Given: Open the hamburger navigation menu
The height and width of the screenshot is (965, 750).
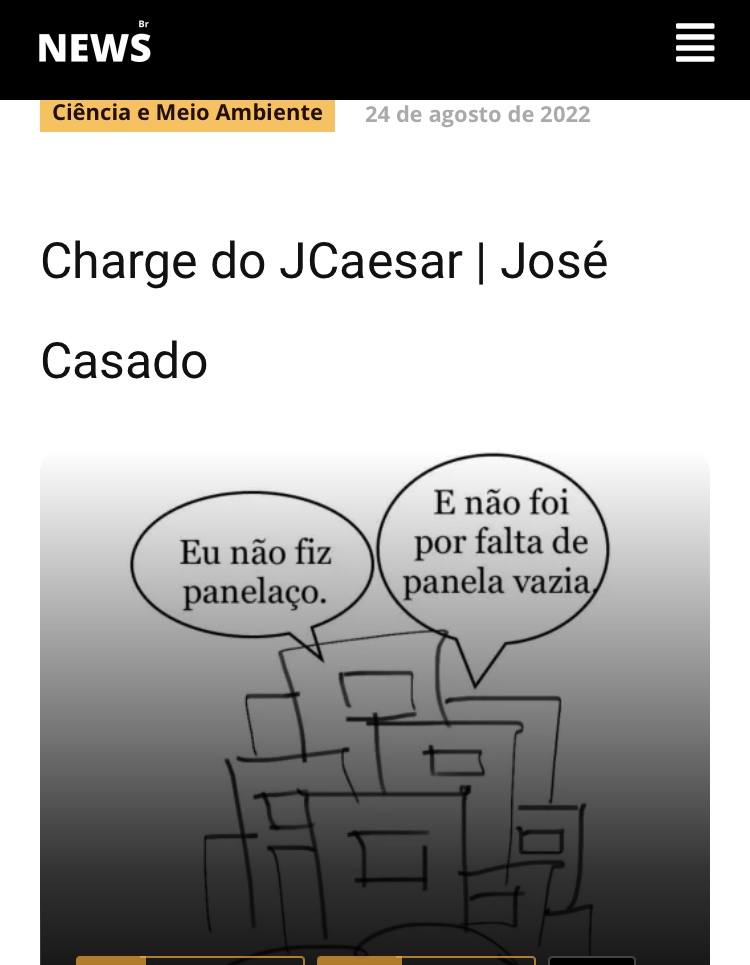Looking at the screenshot, I should click(x=694, y=43).
